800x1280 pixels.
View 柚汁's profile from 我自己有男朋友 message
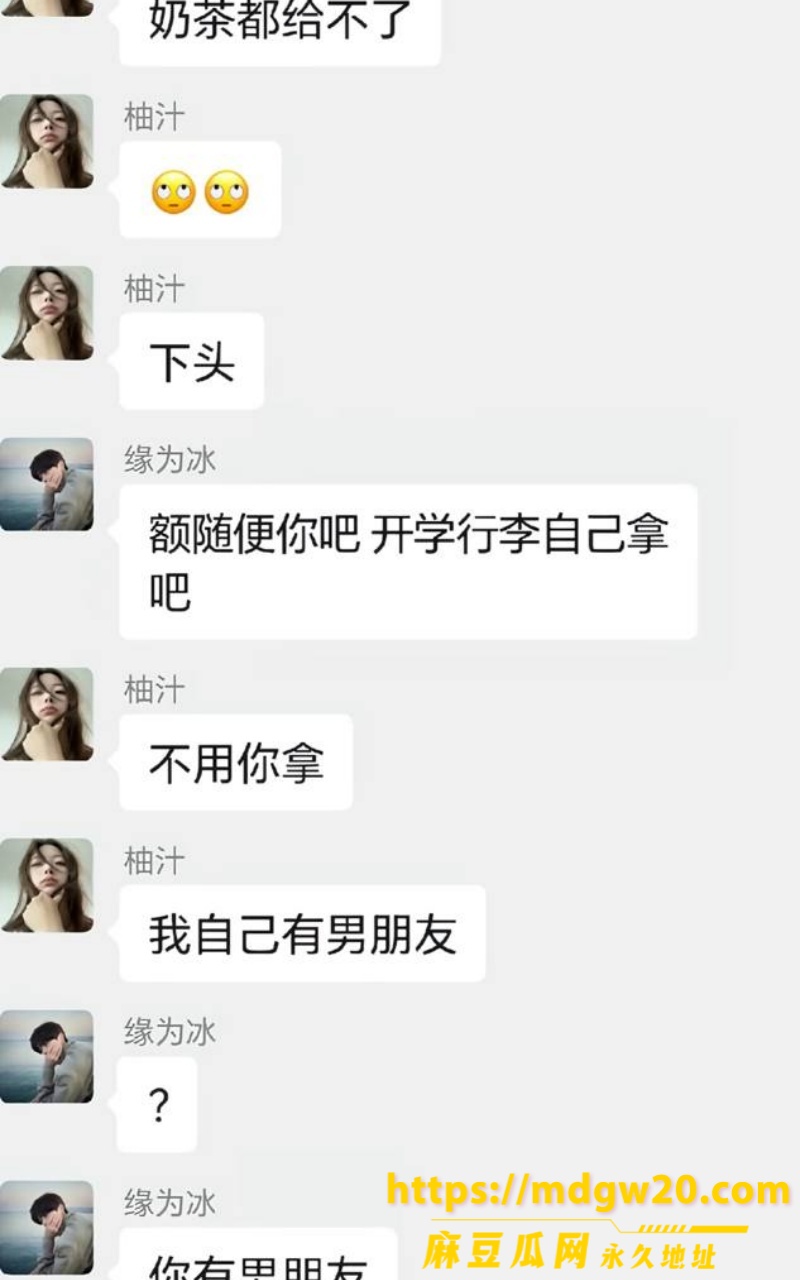click(x=47, y=885)
